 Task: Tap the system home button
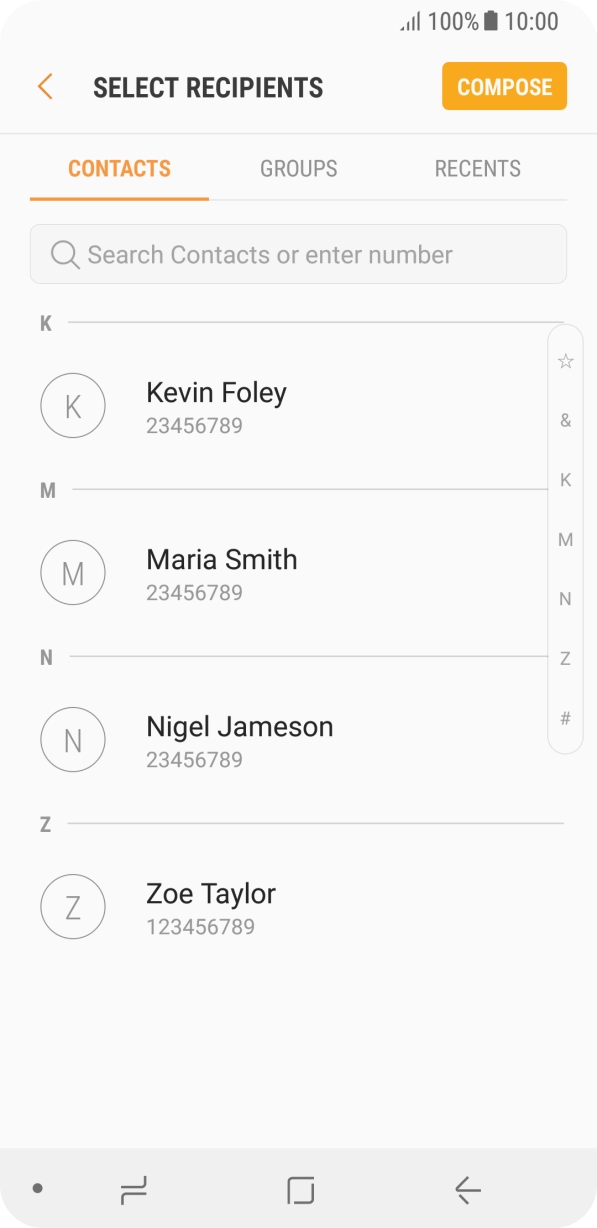point(300,1189)
